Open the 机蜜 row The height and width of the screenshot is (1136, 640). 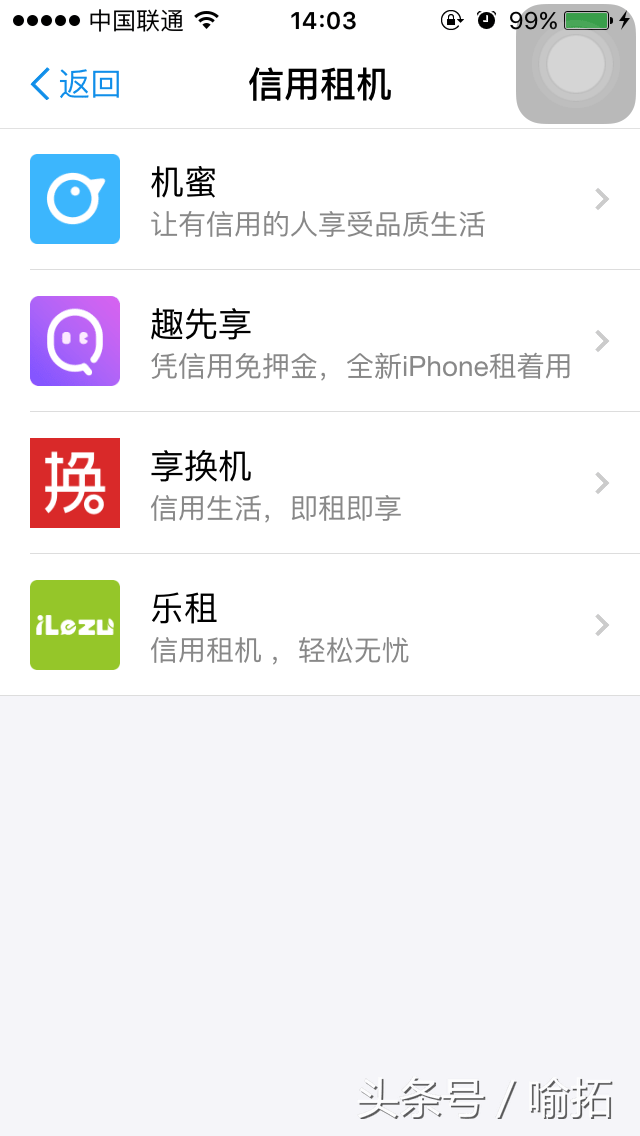(x=320, y=199)
